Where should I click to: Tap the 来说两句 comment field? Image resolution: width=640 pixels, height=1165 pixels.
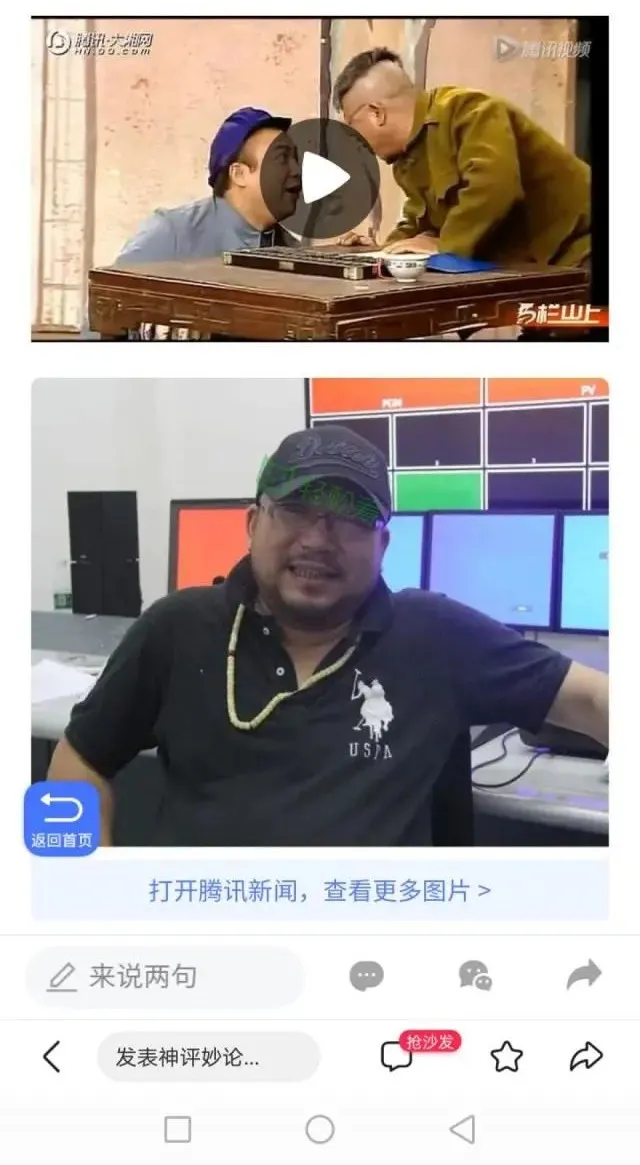[165, 977]
